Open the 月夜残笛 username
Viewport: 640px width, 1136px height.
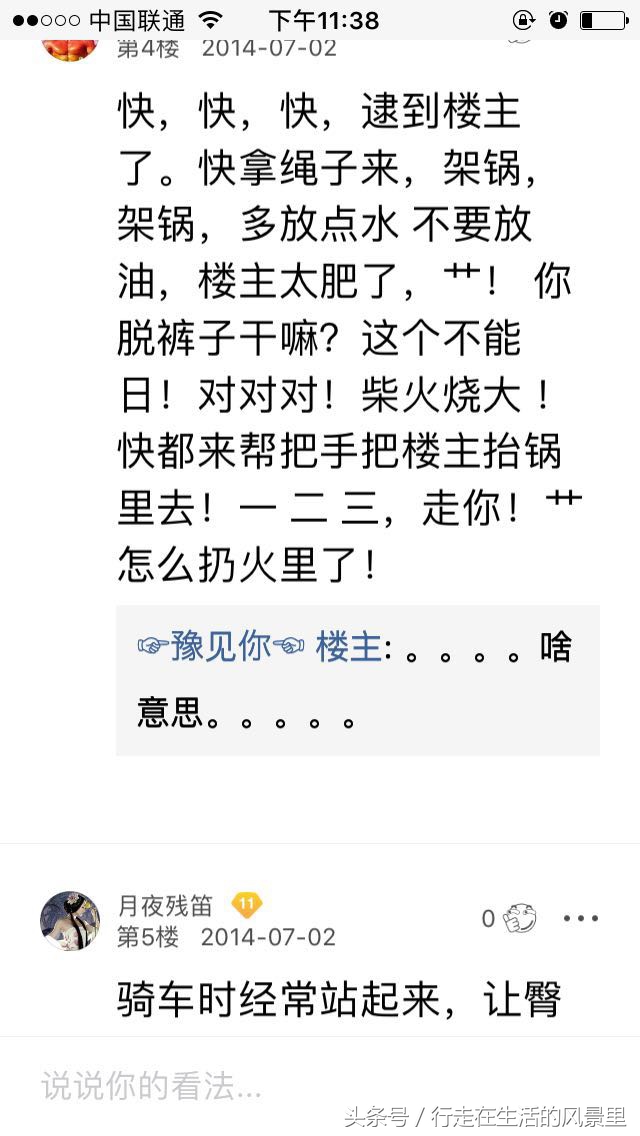point(166,906)
